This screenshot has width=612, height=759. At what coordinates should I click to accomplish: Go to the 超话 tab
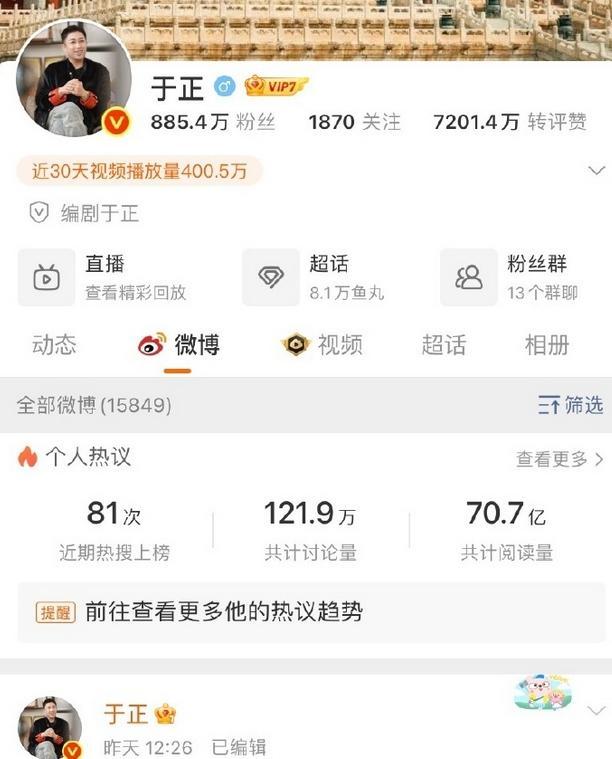443,345
